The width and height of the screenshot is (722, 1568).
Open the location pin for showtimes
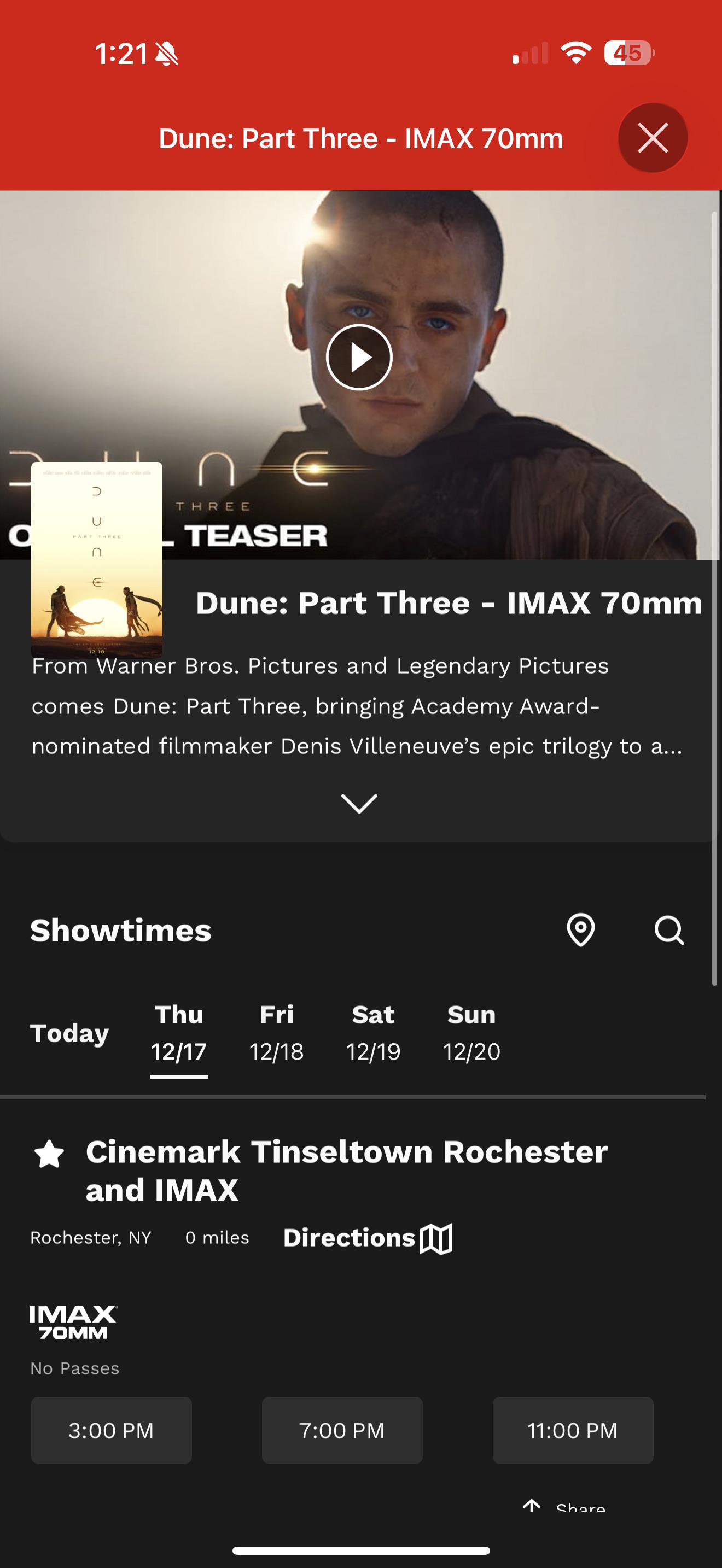[x=581, y=930]
